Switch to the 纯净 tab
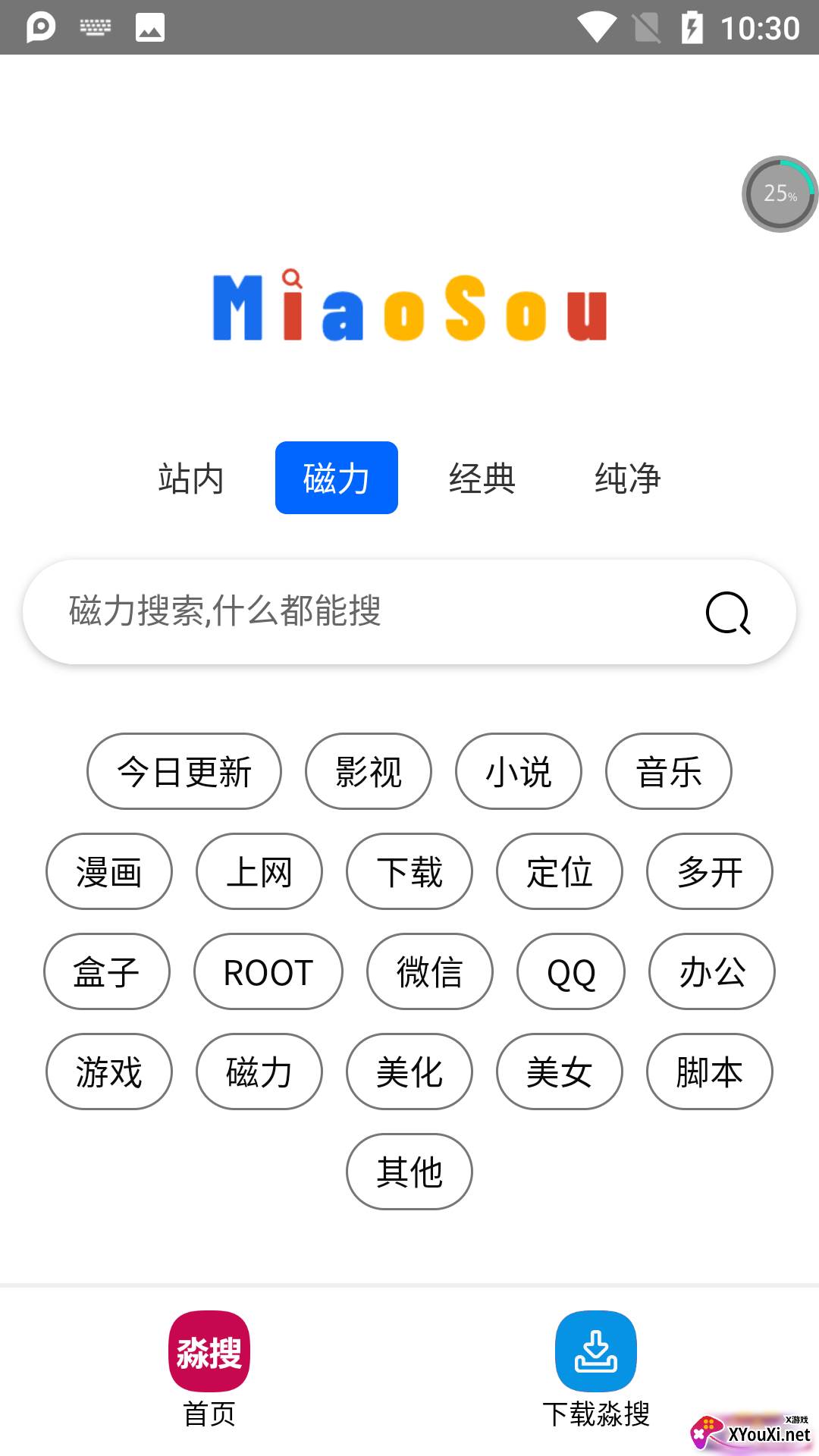This screenshot has height=1456, width=819. pyautogui.click(x=628, y=479)
